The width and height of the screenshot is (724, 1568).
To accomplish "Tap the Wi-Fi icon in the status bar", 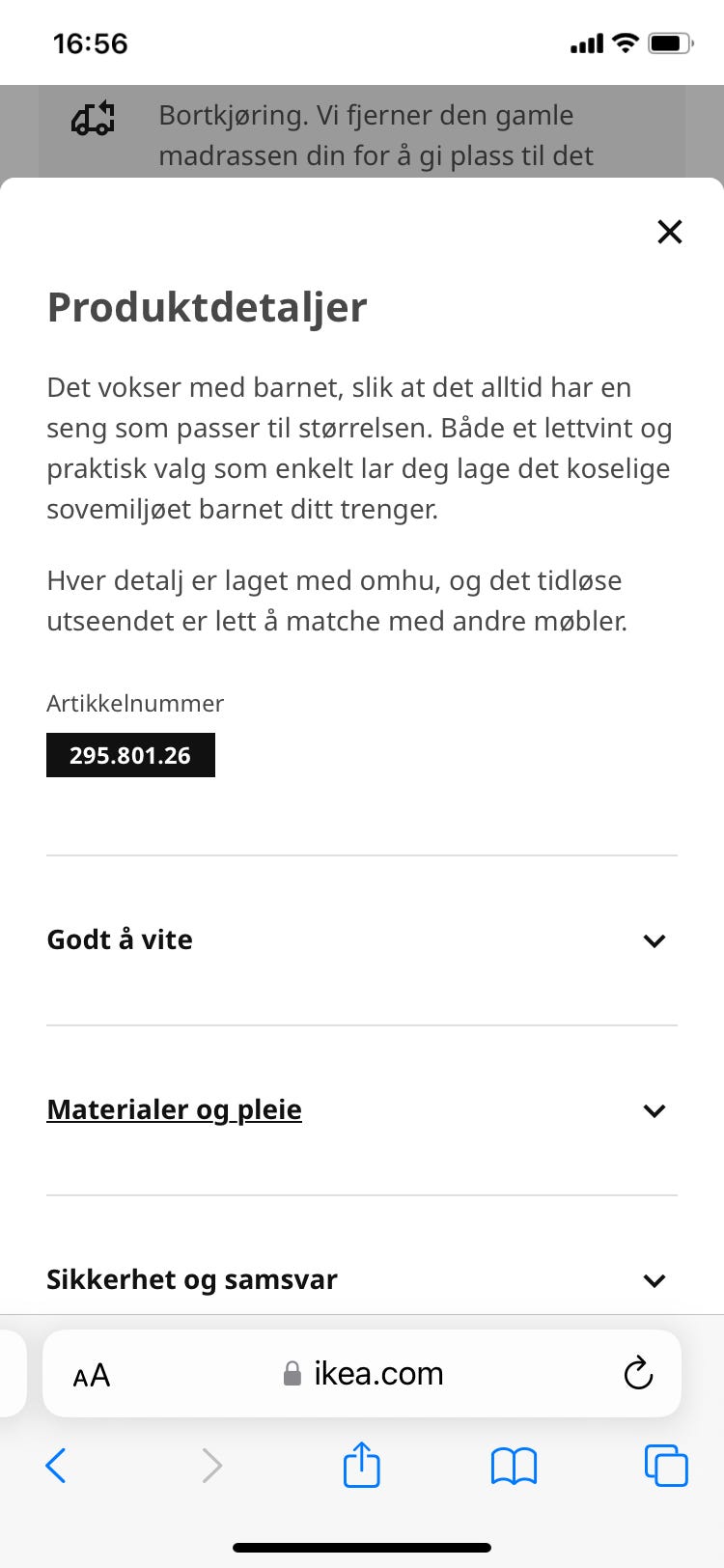I will 624,42.
